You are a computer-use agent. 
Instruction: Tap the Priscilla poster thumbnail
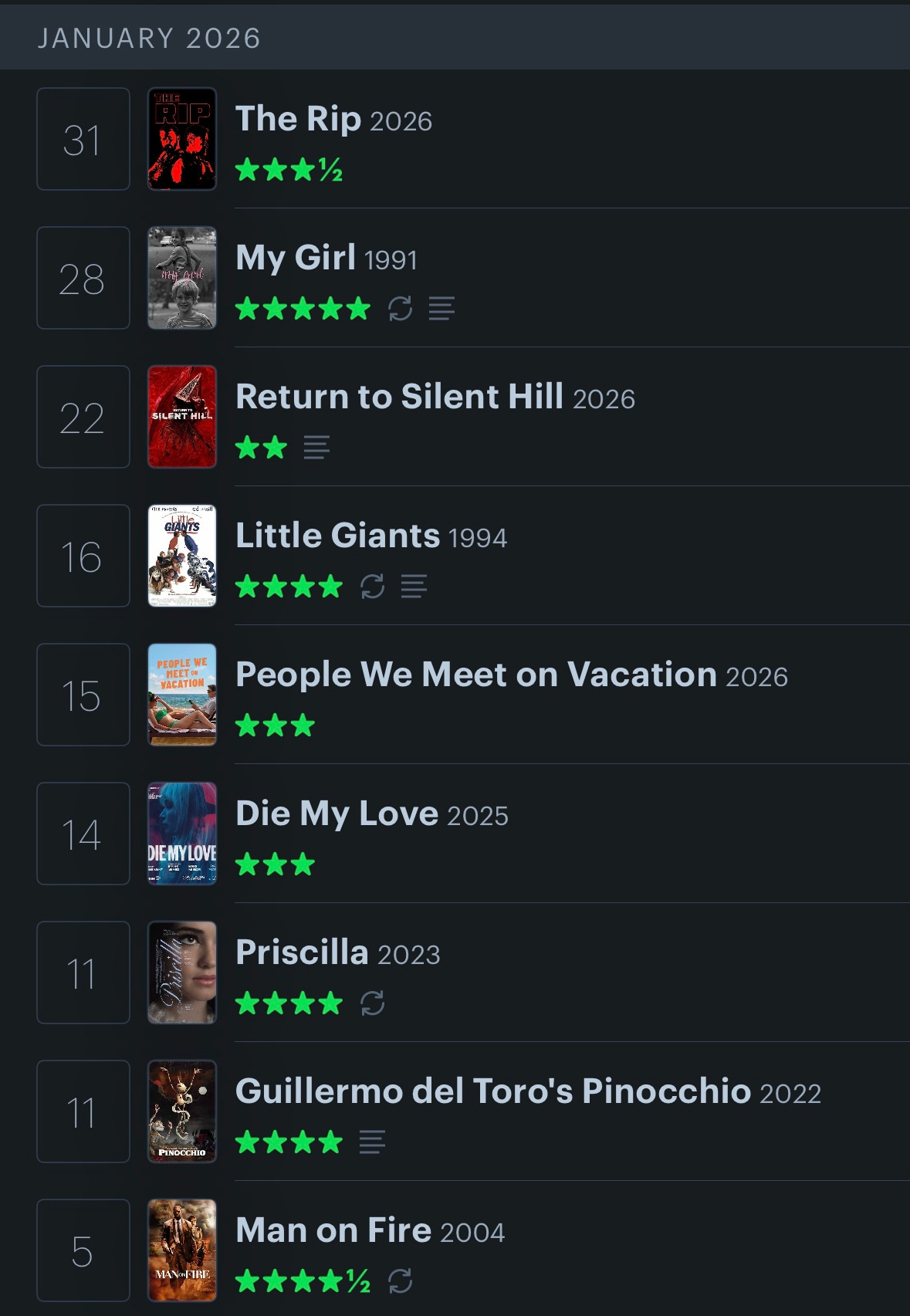[182, 973]
